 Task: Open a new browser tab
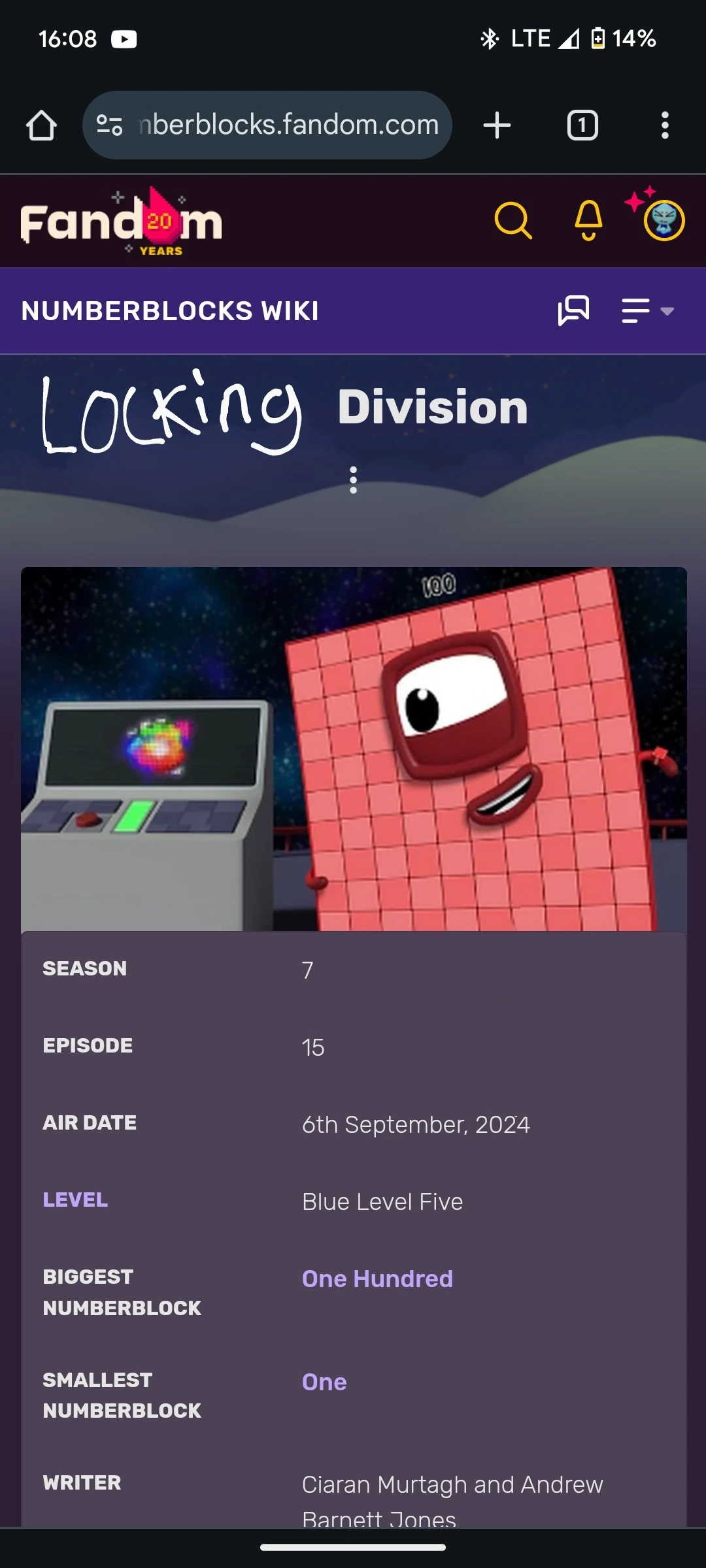(x=497, y=125)
